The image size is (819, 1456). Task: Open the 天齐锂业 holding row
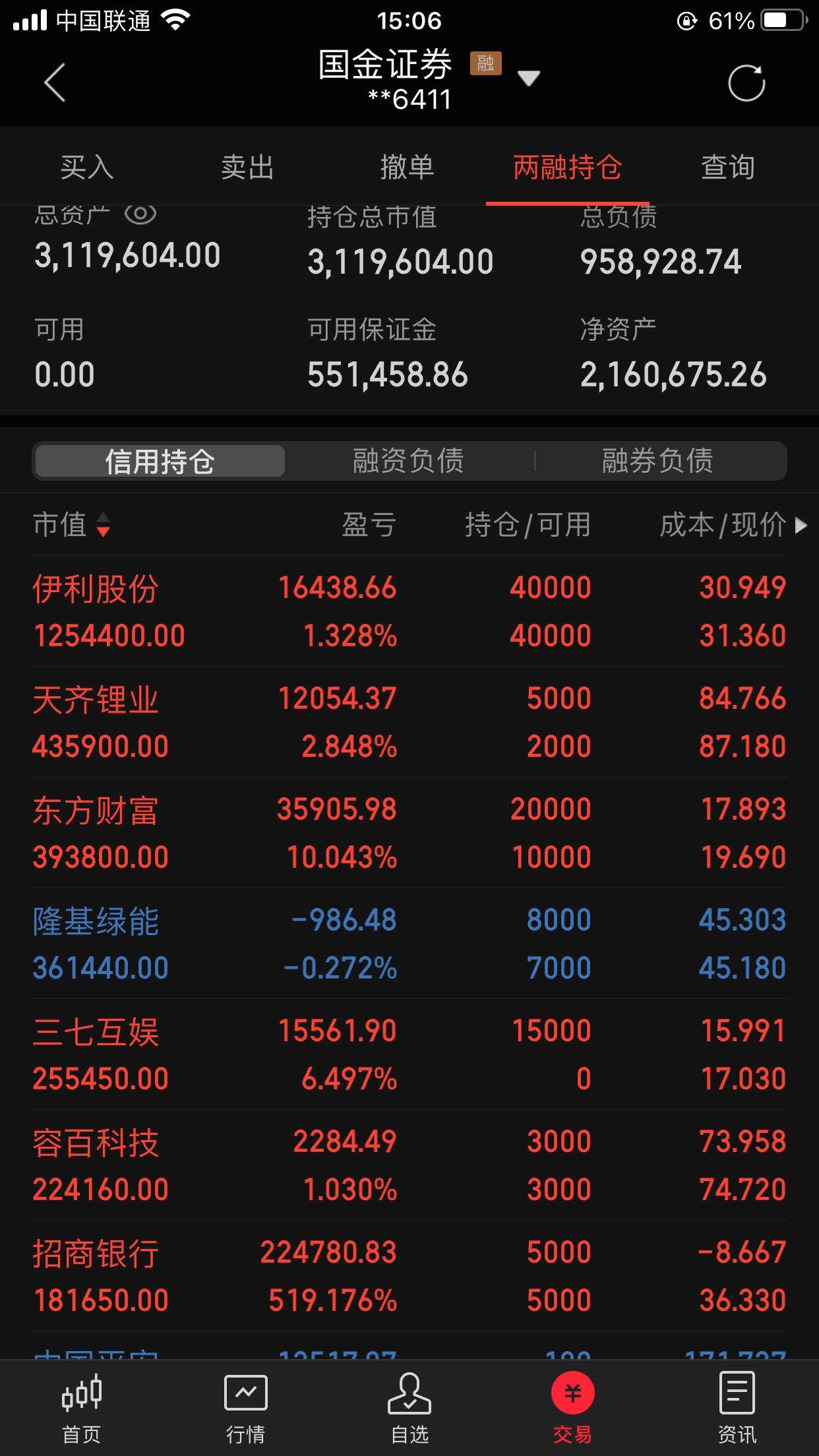(409, 722)
